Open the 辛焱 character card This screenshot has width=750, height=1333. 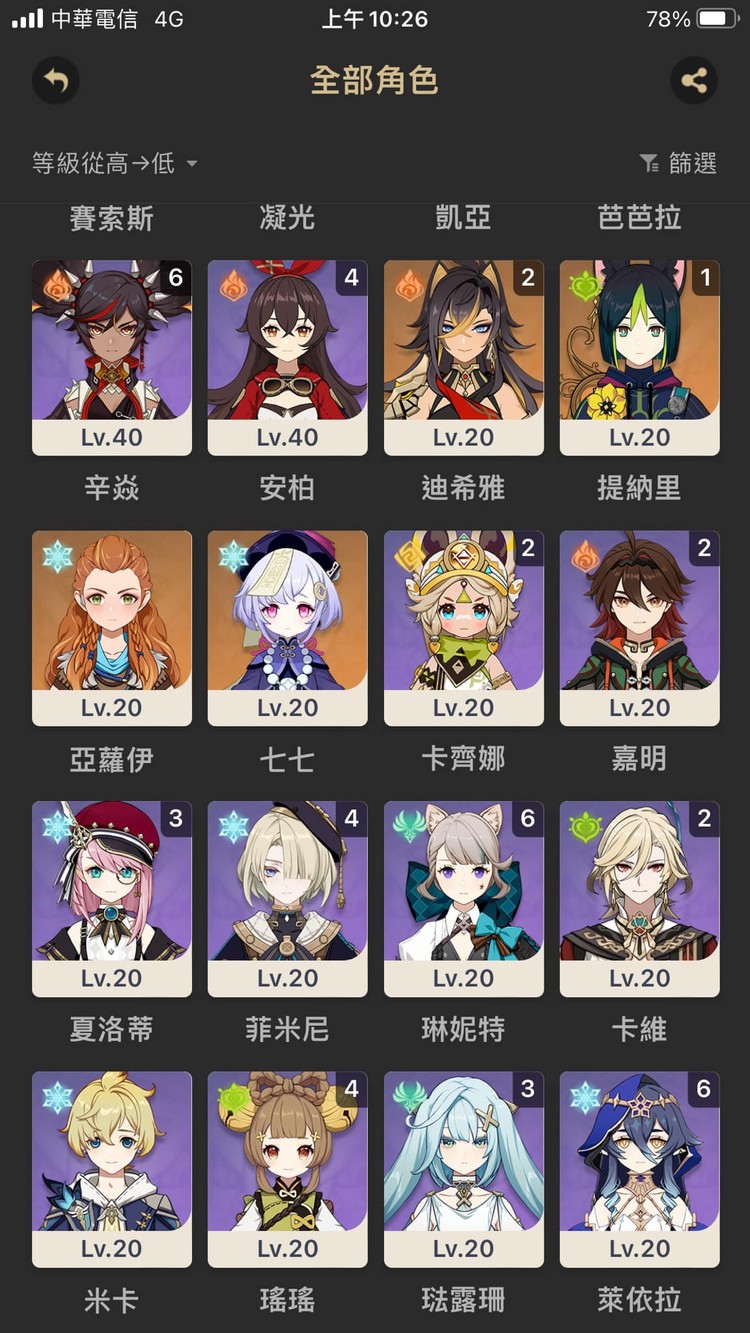point(112,357)
